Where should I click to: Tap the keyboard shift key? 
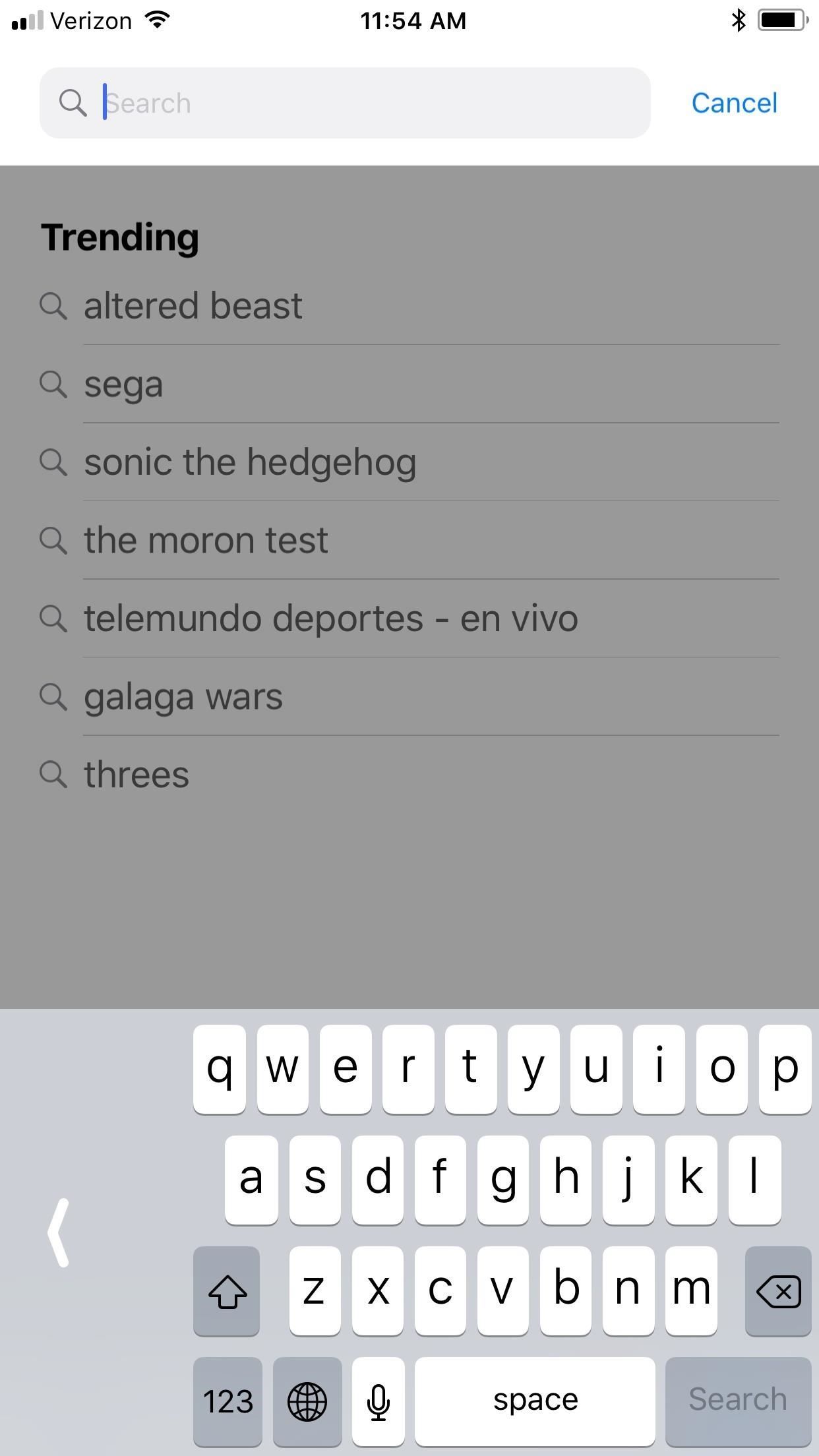(x=227, y=1290)
